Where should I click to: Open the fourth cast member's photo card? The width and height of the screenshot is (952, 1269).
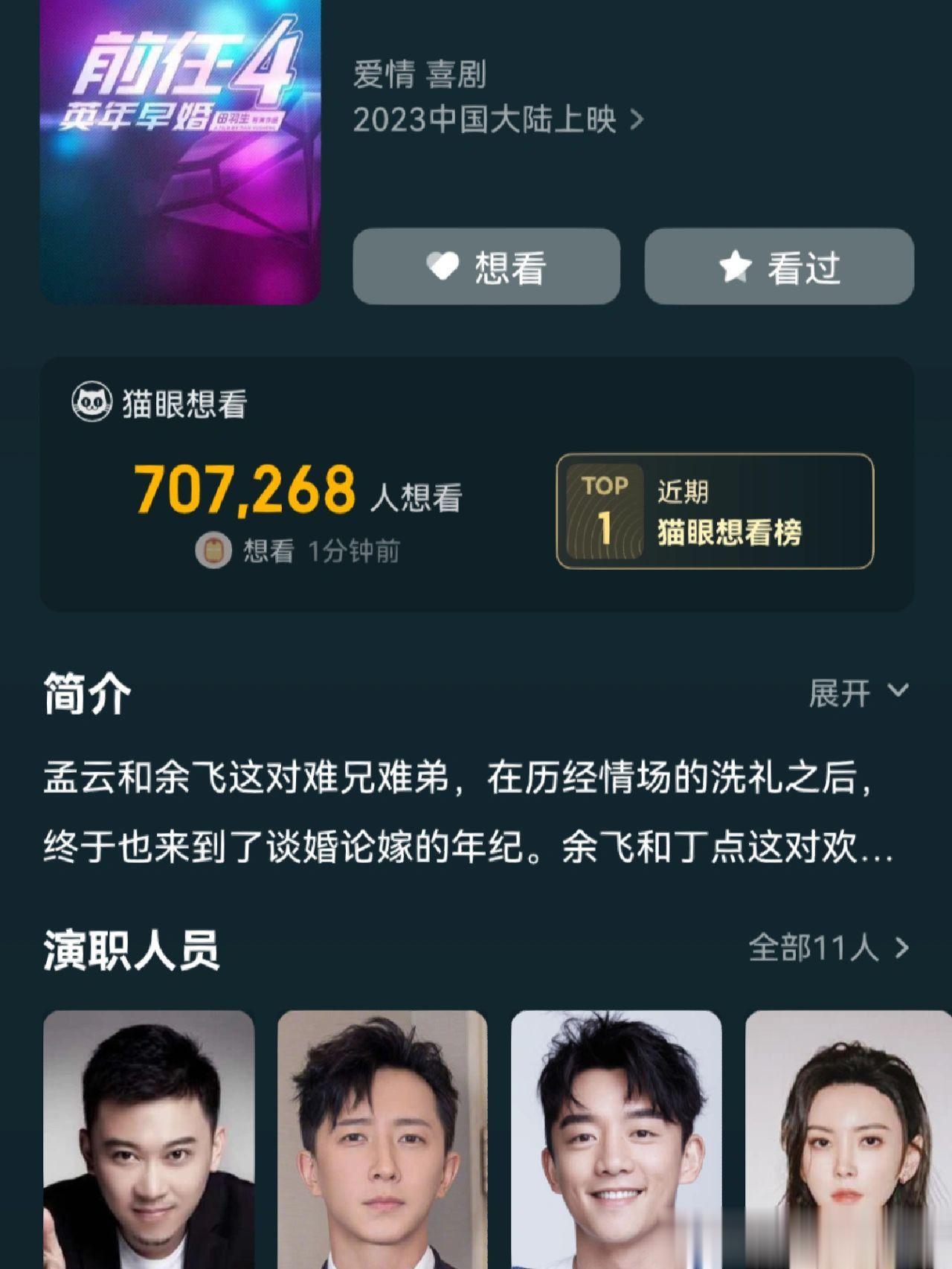coord(848,1138)
